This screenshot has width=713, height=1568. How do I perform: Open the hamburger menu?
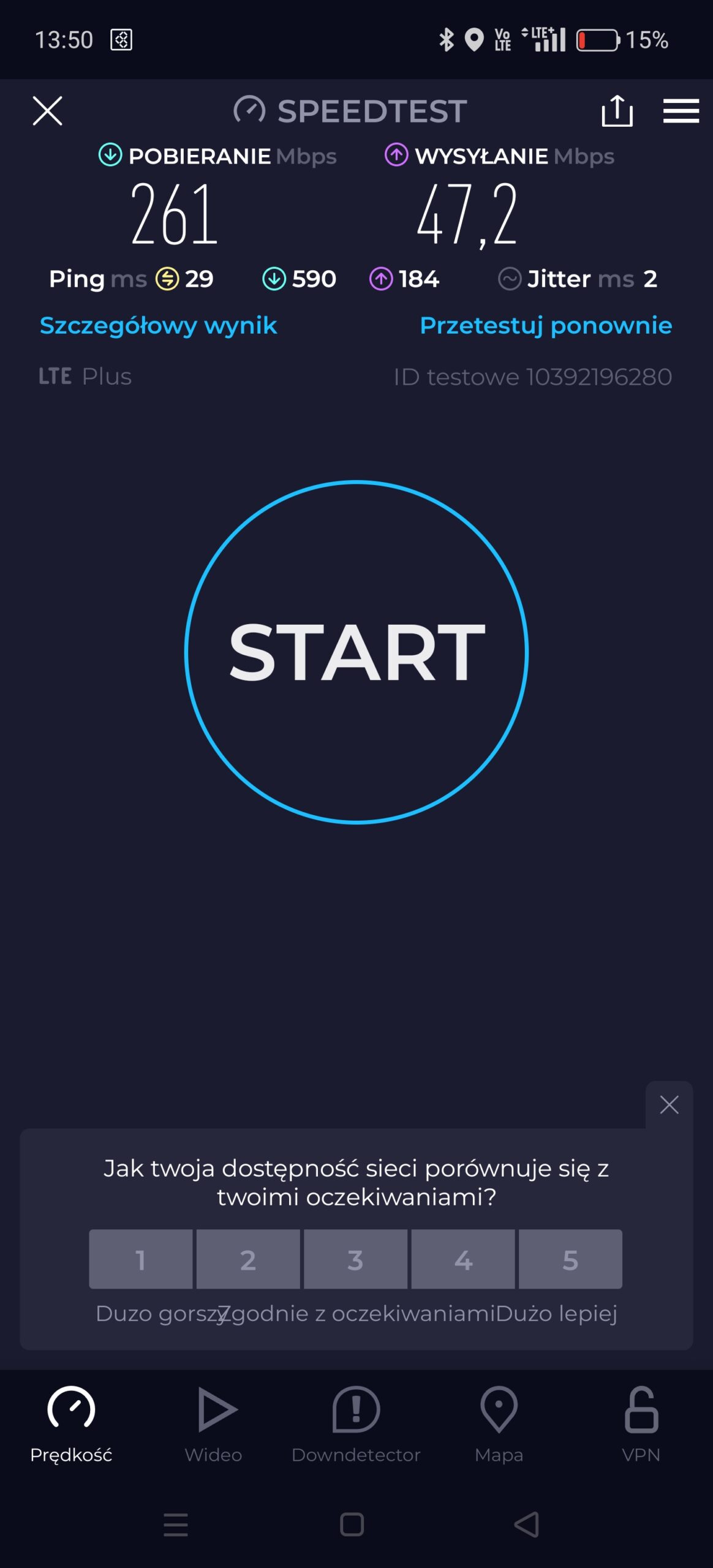[x=681, y=111]
